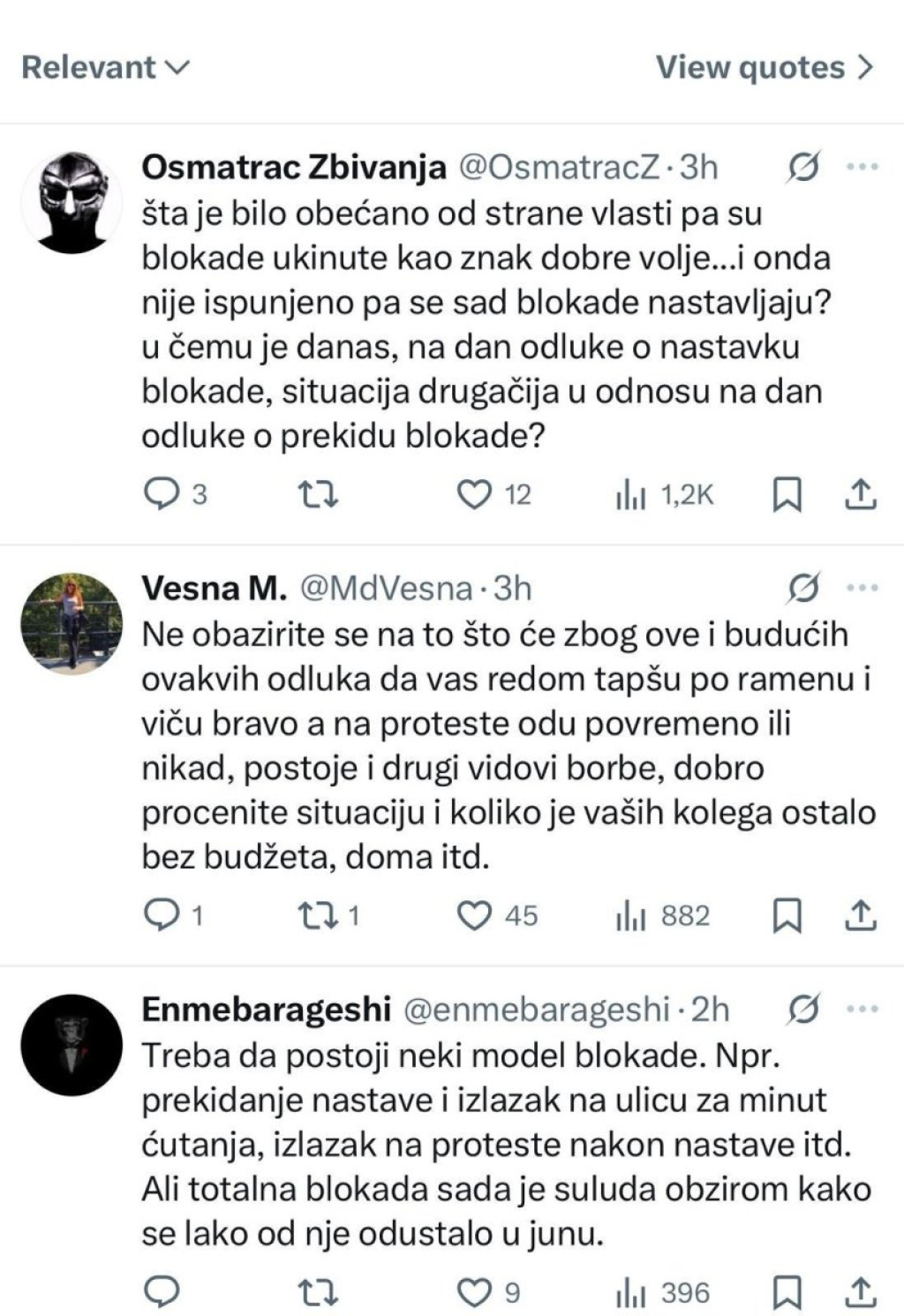Comment on Vesna M.'s reply

pyautogui.click(x=162, y=915)
